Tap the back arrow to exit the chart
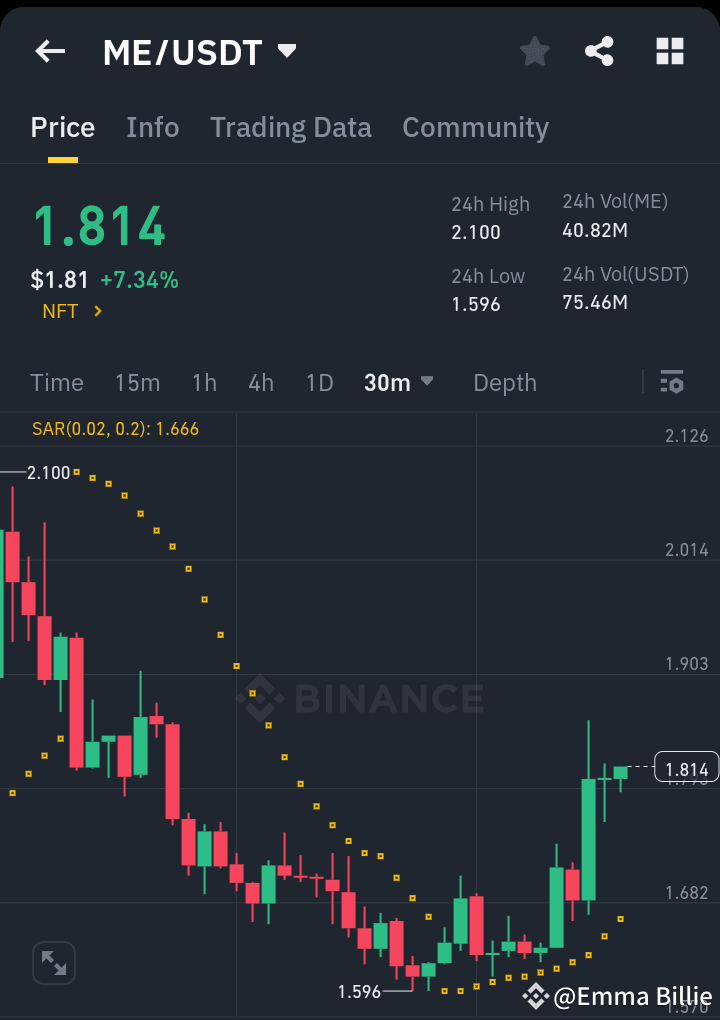Screen dimensions: 720x1020 pos(48,51)
